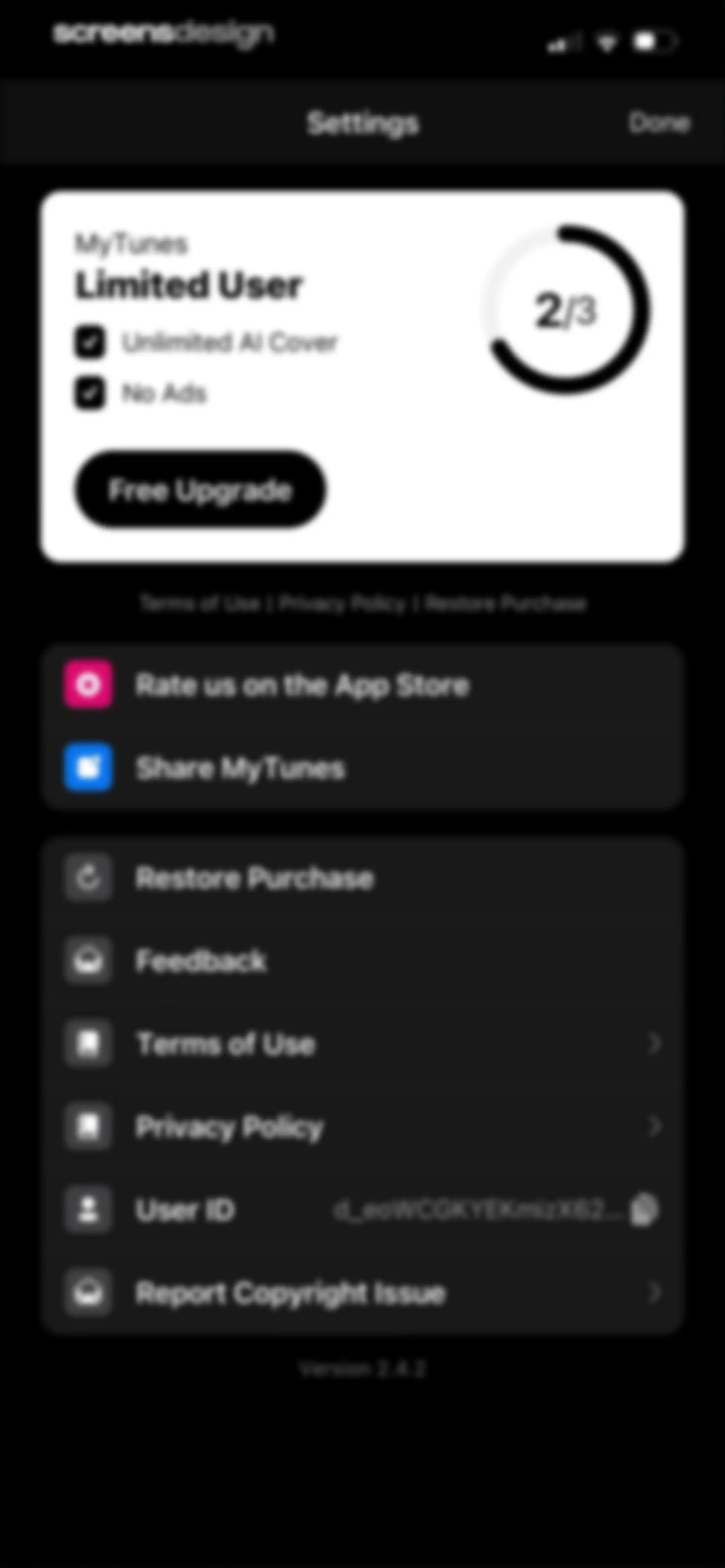Open the Feedback row
Viewport: 725px width, 1568px height.
click(363, 961)
